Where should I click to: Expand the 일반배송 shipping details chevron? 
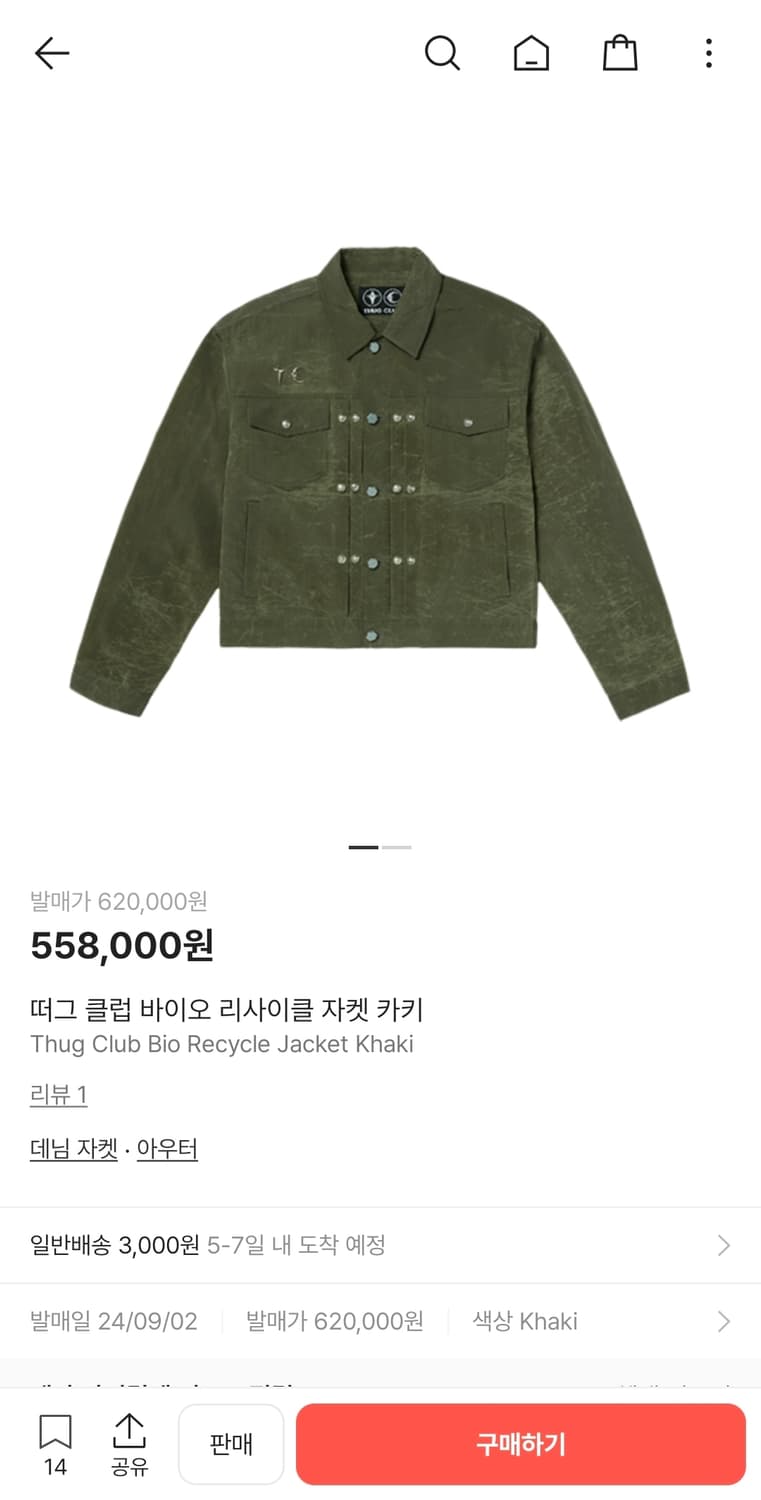[x=723, y=1245]
